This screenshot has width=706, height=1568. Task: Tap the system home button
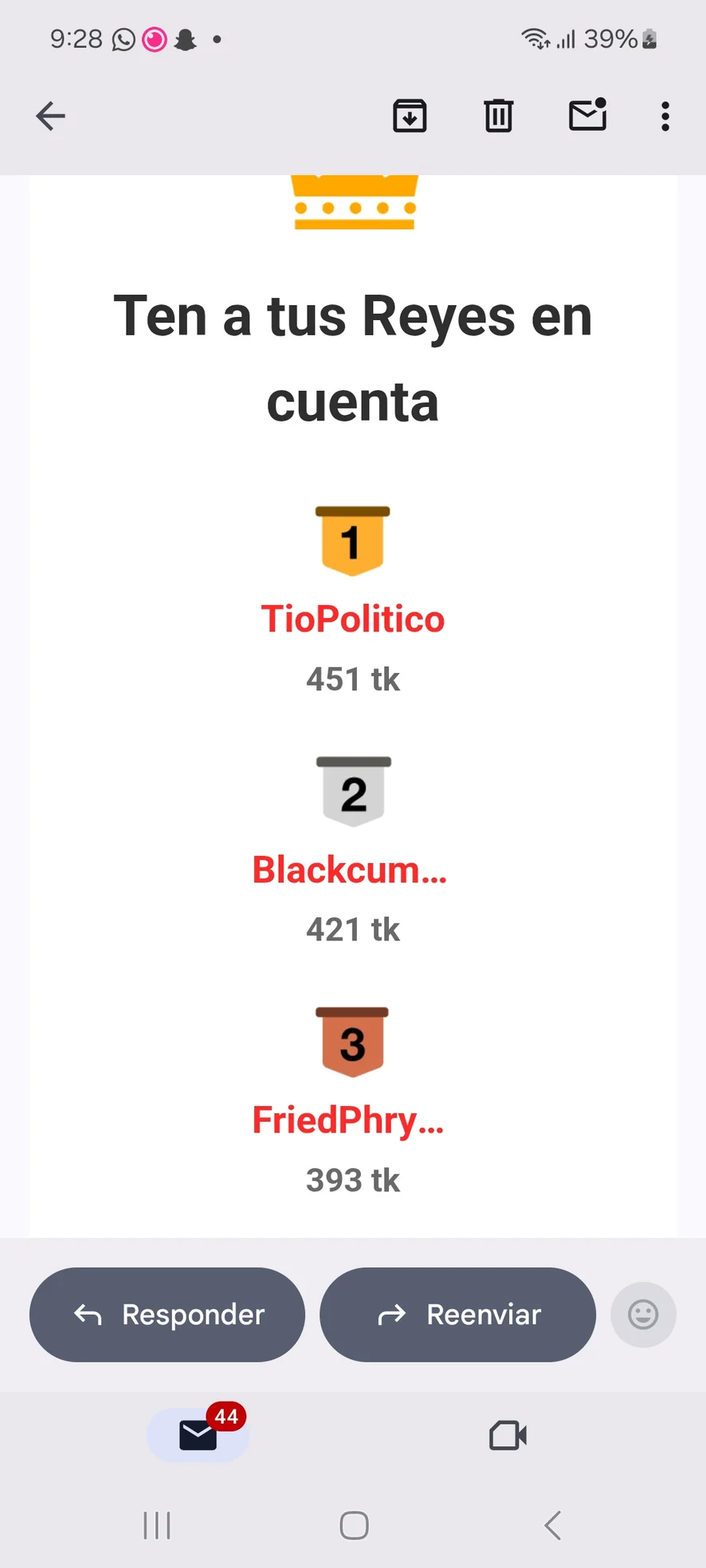[x=354, y=1526]
